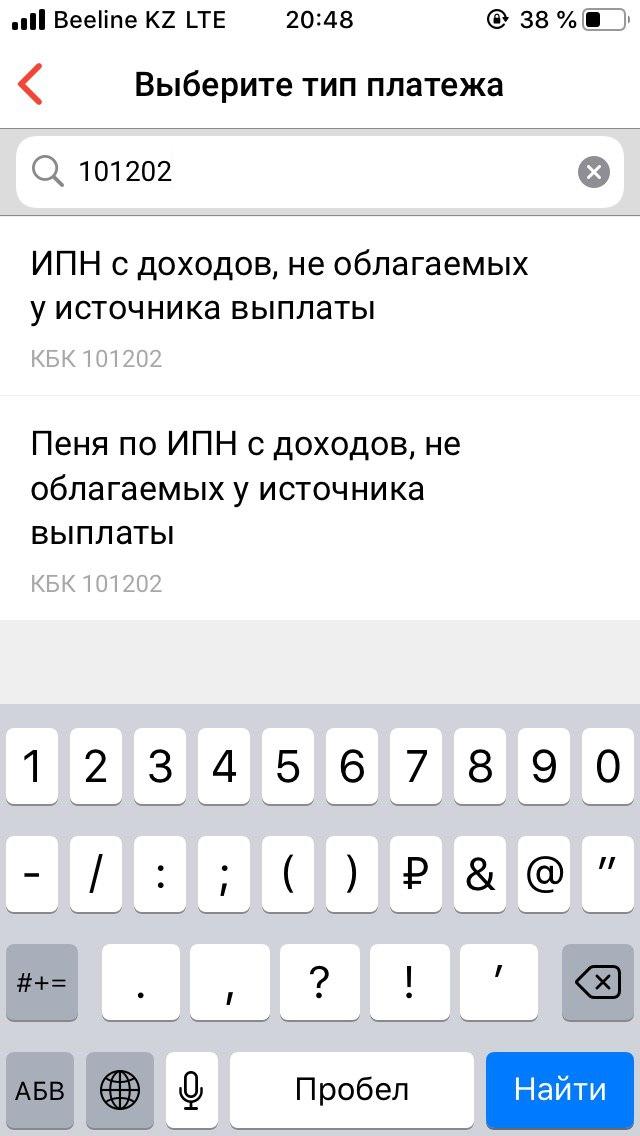Tap the Найти key on keyboard
Image resolution: width=640 pixels, height=1136 pixels.
pyautogui.click(x=559, y=1089)
